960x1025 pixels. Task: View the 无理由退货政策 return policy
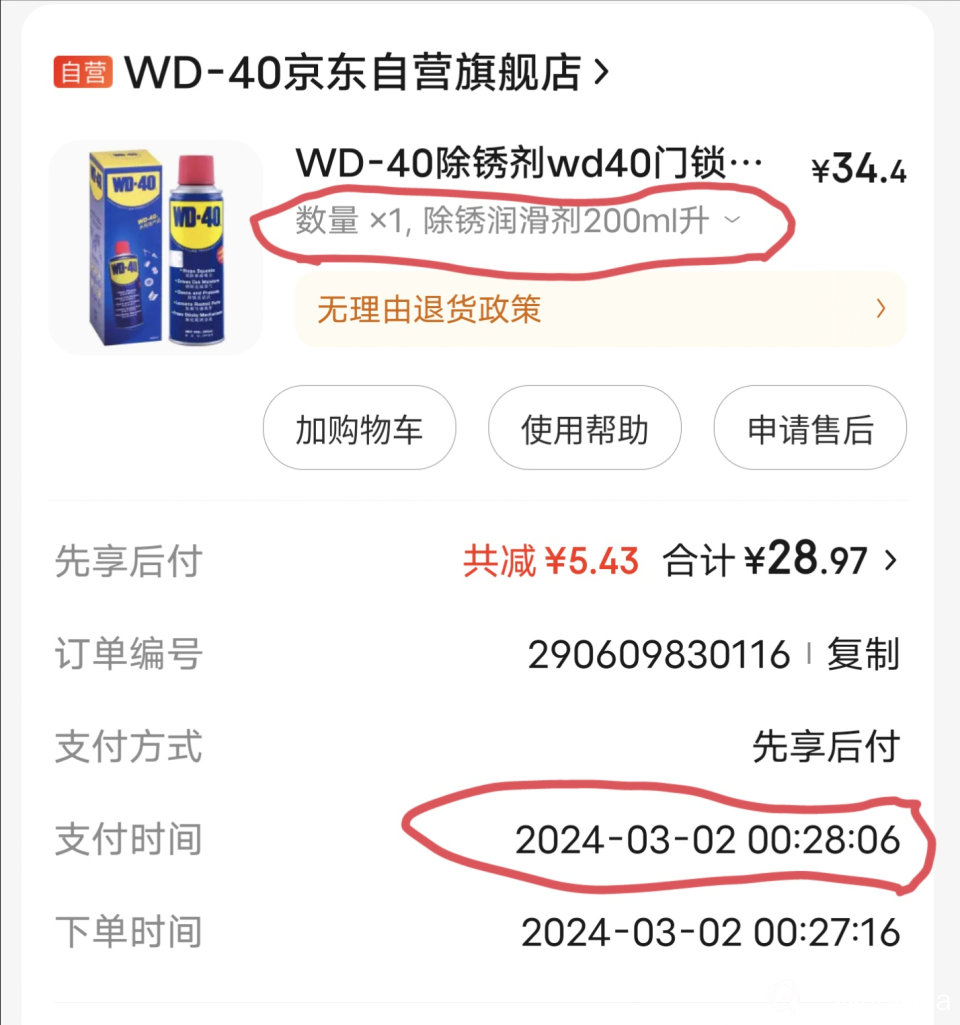(x=600, y=309)
